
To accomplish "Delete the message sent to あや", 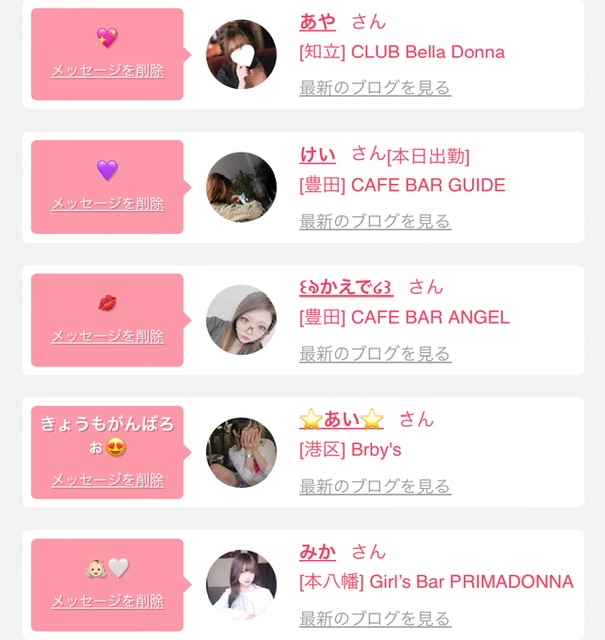I will coord(107,71).
